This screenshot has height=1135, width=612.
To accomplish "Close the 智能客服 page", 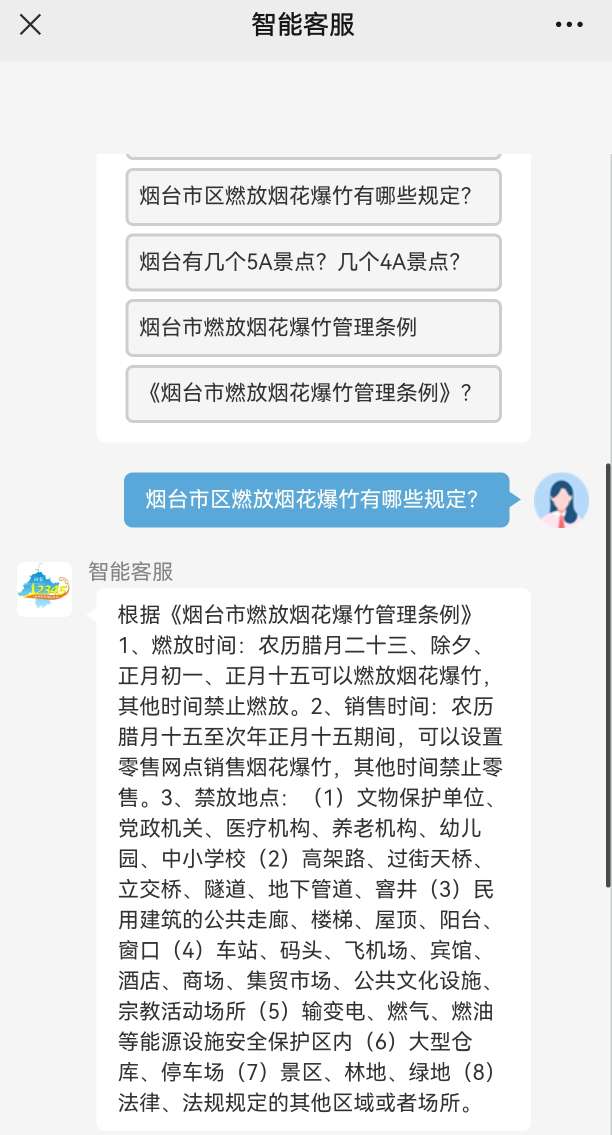I will pos(31,25).
